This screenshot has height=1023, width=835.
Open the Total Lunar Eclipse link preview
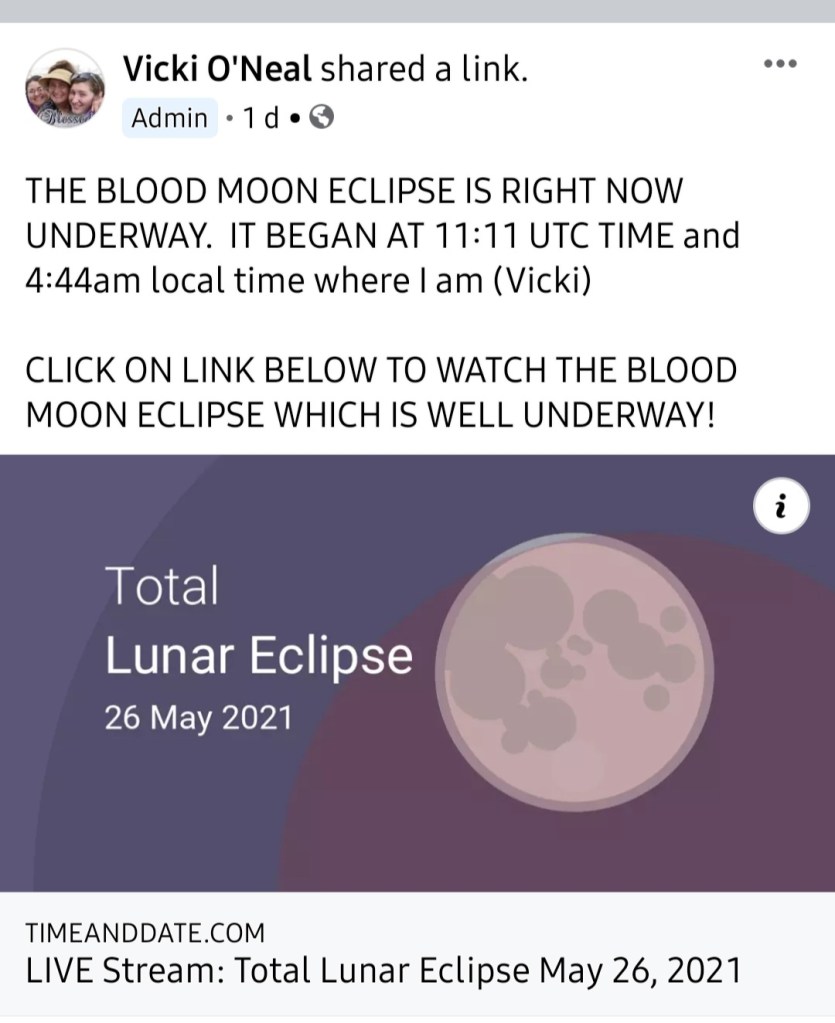[x=417, y=672]
